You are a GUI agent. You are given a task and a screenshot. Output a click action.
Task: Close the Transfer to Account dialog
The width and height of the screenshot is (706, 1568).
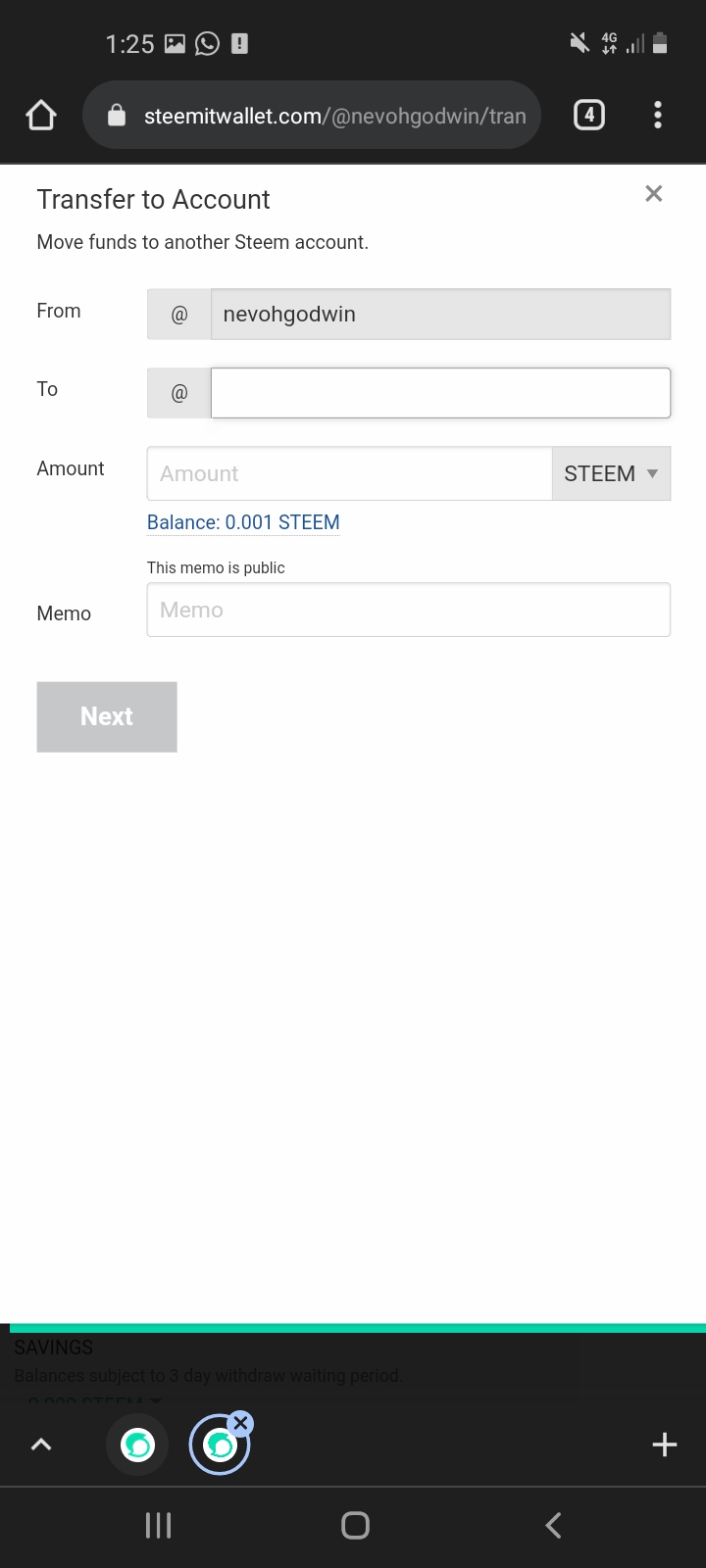point(654,194)
